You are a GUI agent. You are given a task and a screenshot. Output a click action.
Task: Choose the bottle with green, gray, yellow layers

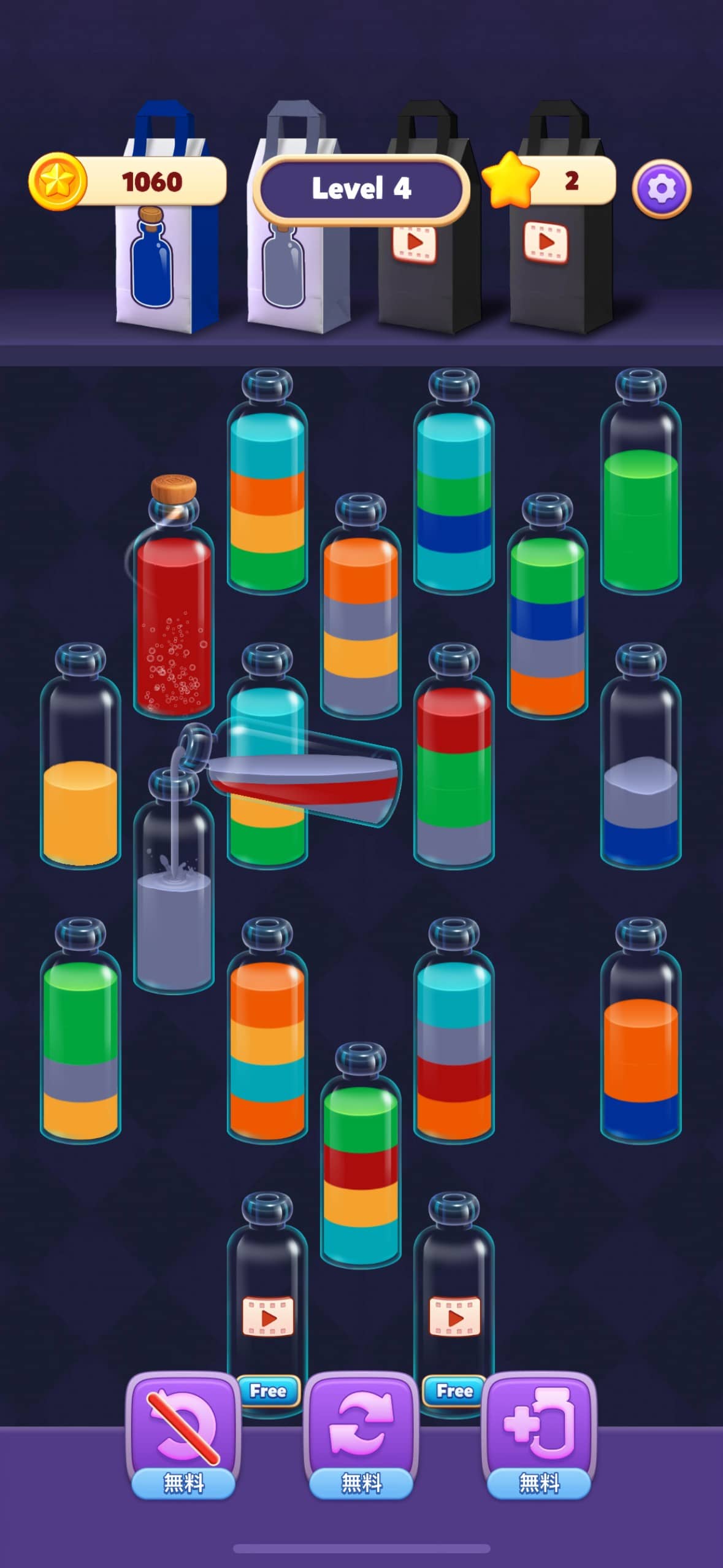click(x=80, y=1030)
